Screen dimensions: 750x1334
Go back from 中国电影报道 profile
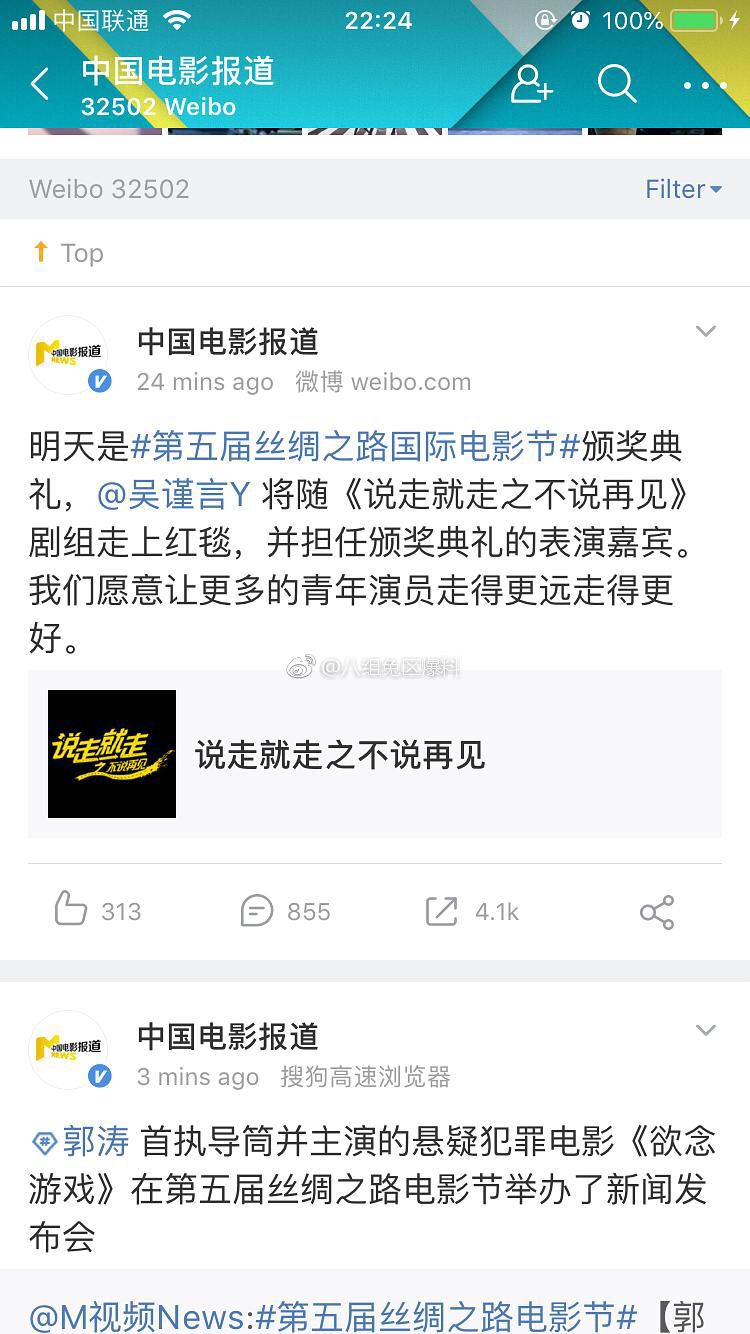click(40, 85)
